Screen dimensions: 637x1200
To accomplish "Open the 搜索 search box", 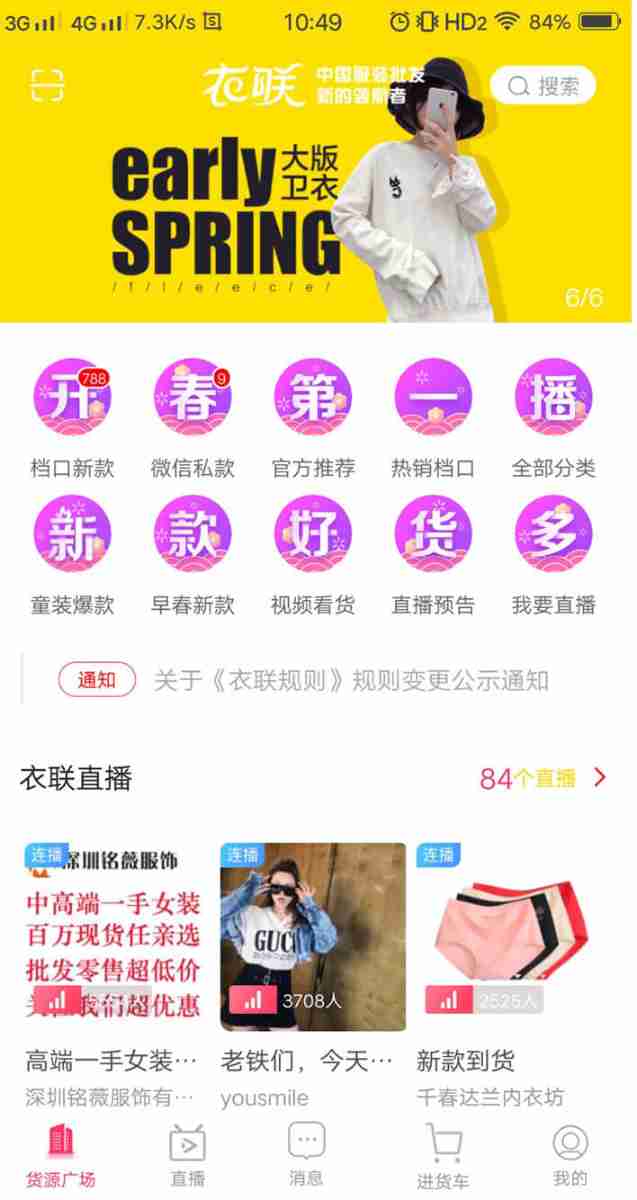I will 542,86.
